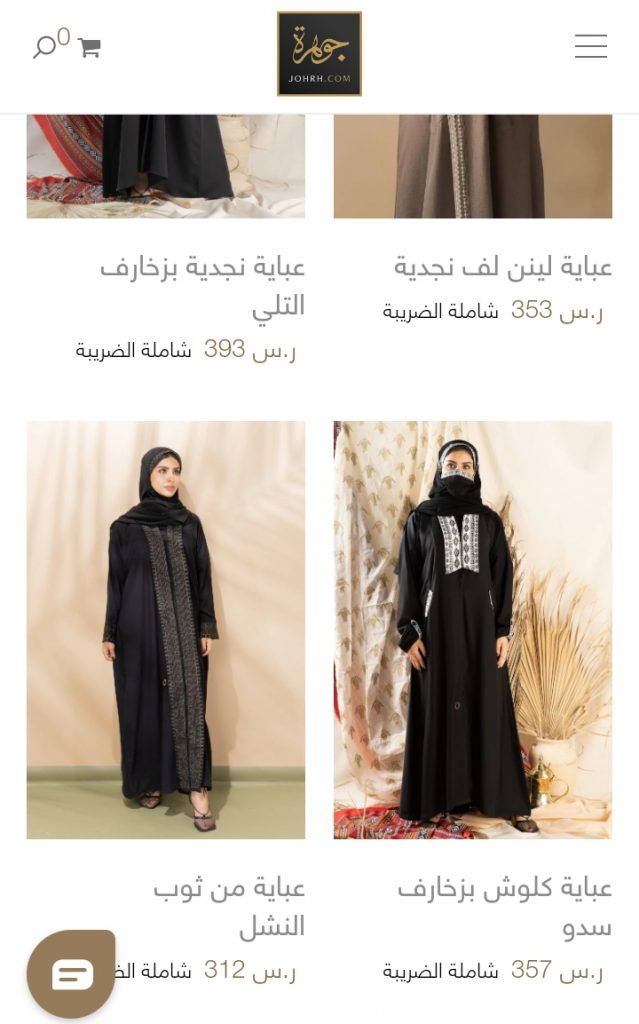Screen dimensions: 639x1024
Task: View the عباية كلوش بزخارف سدو product image
Action: 473,630
